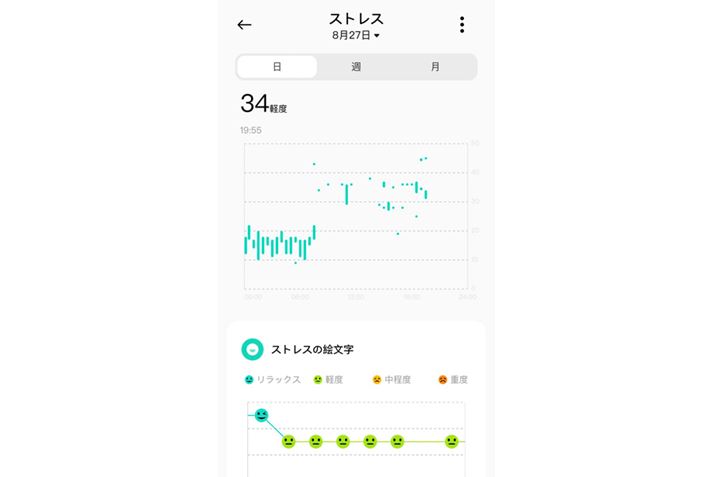The image size is (715, 477).
Task: Open the three-dot overflow menu
Action: coord(461,25)
